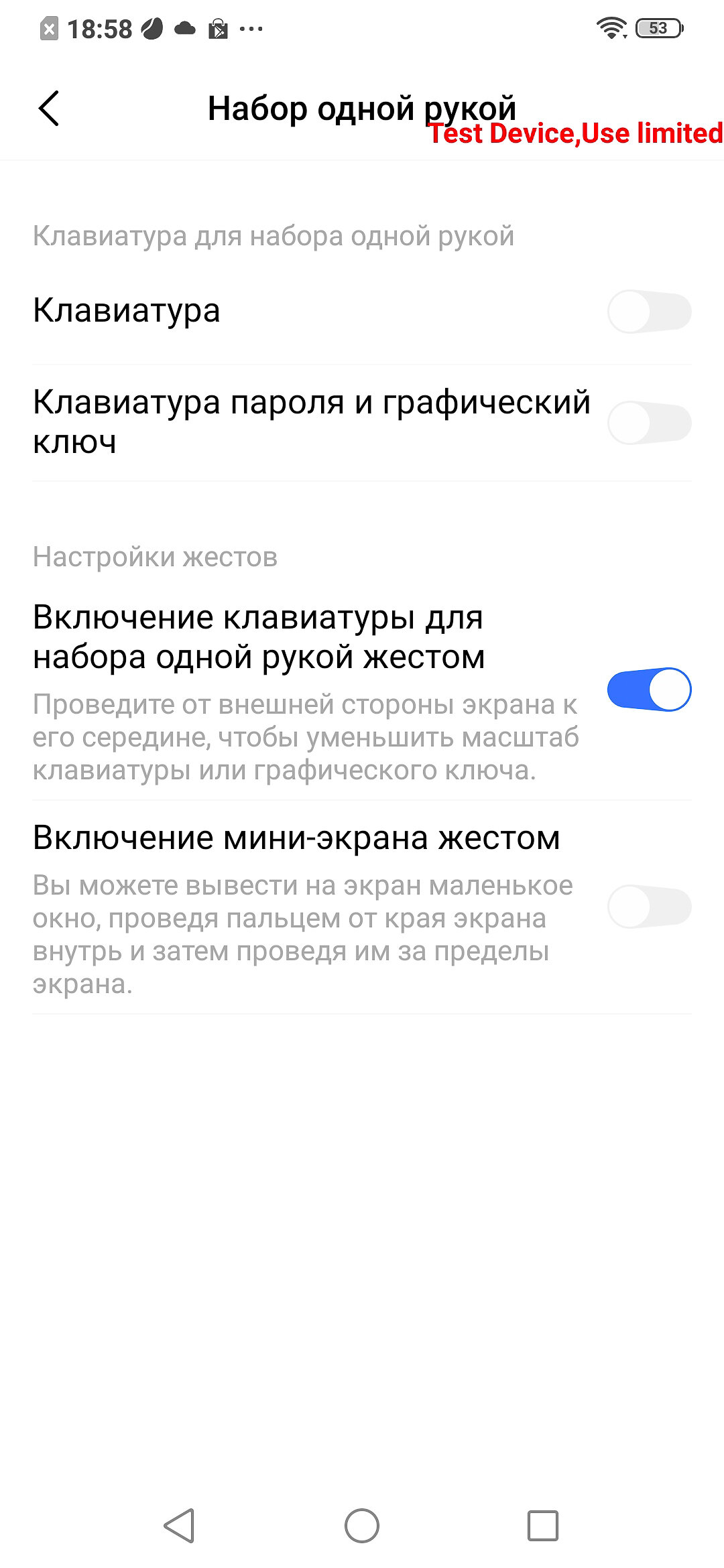Tap the system home button
Image resolution: width=724 pixels, height=1568 pixels.
pos(362,1526)
